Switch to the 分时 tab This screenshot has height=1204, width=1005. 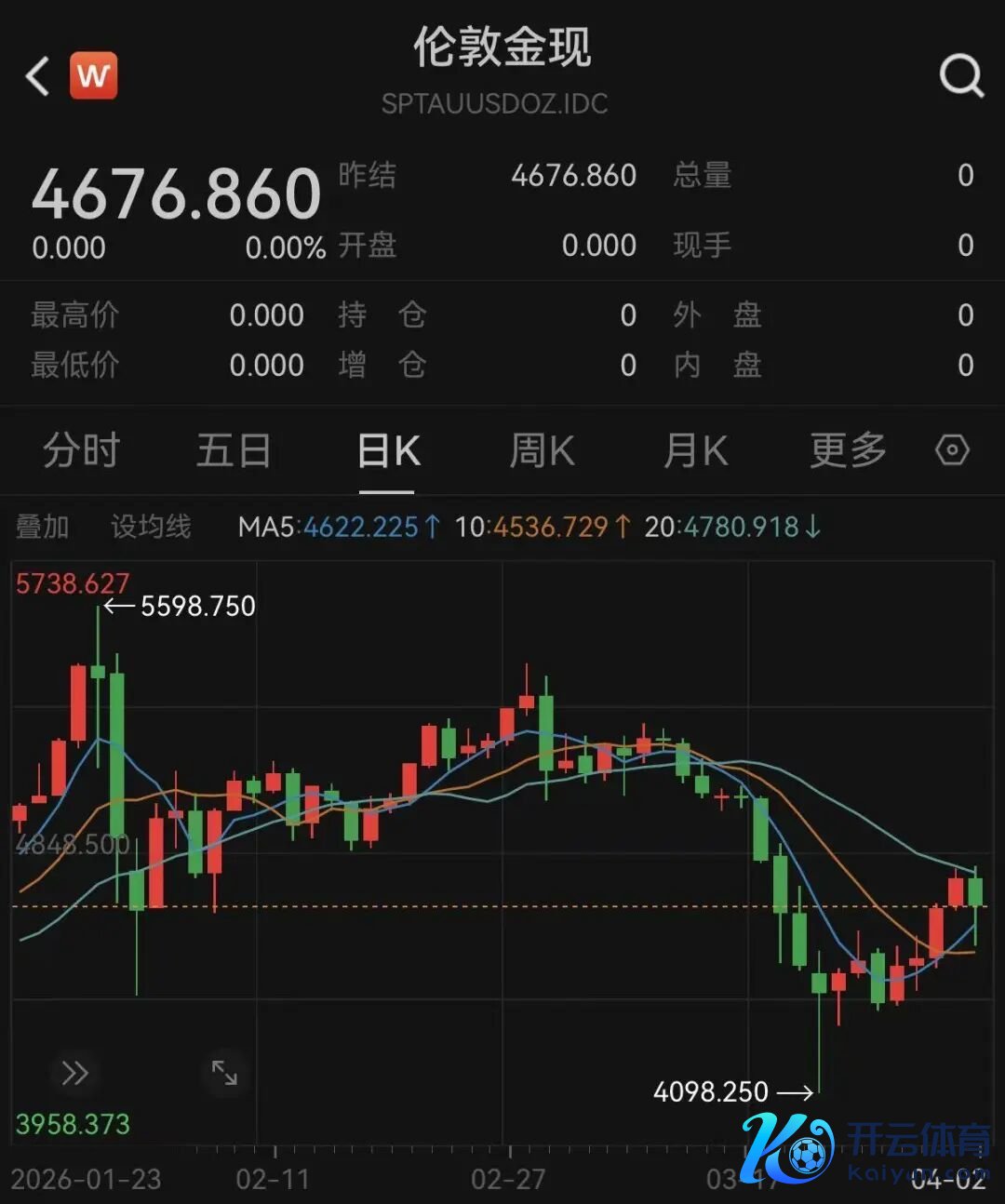pos(82,451)
